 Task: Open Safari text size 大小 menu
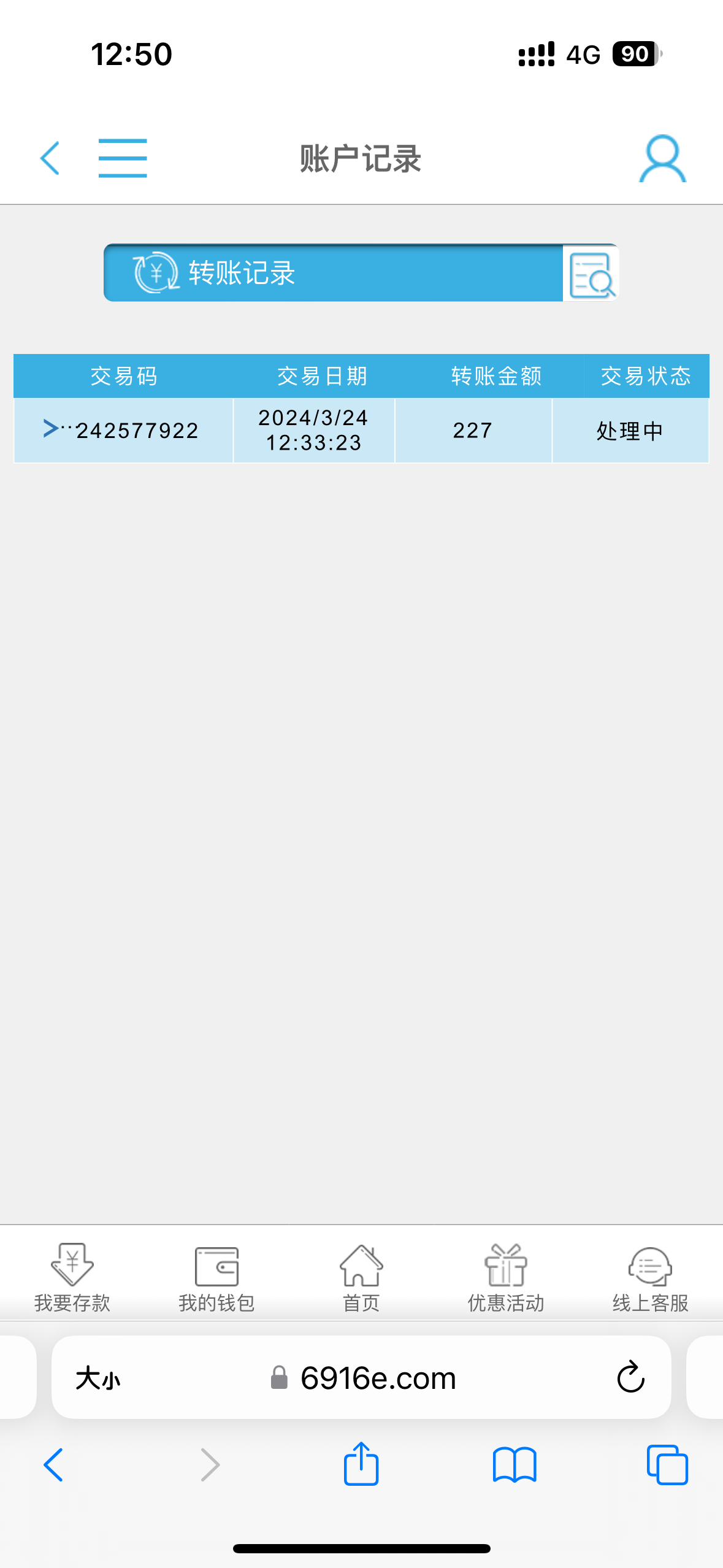click(x=98, y=1378)
